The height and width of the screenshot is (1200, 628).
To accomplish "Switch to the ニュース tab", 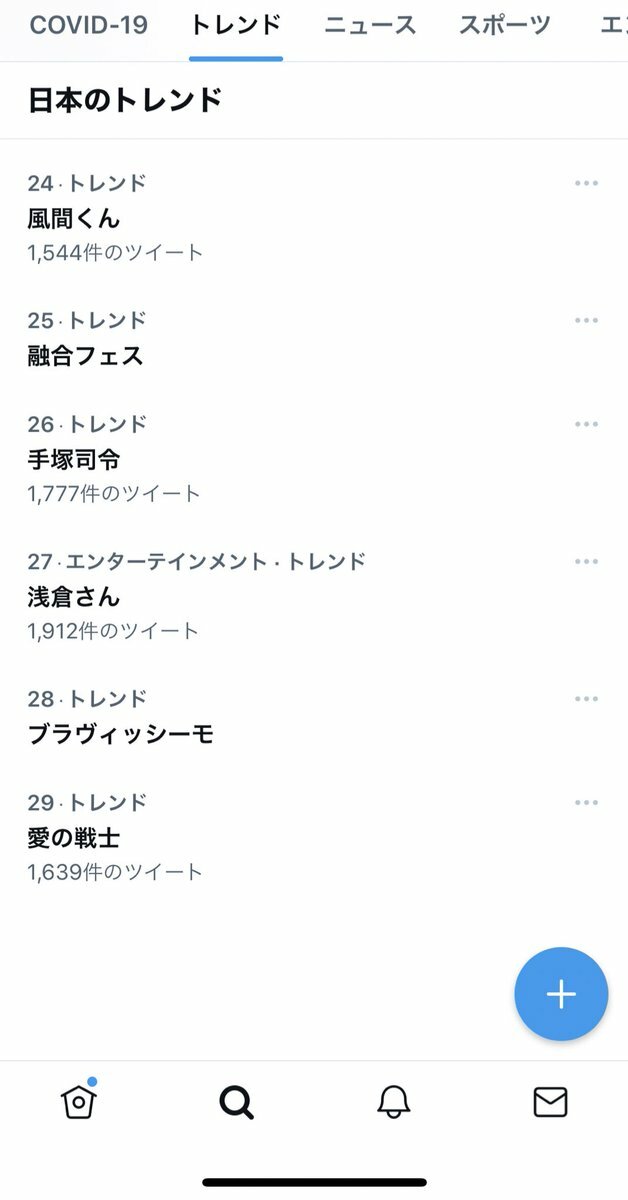I will [370, 26].
